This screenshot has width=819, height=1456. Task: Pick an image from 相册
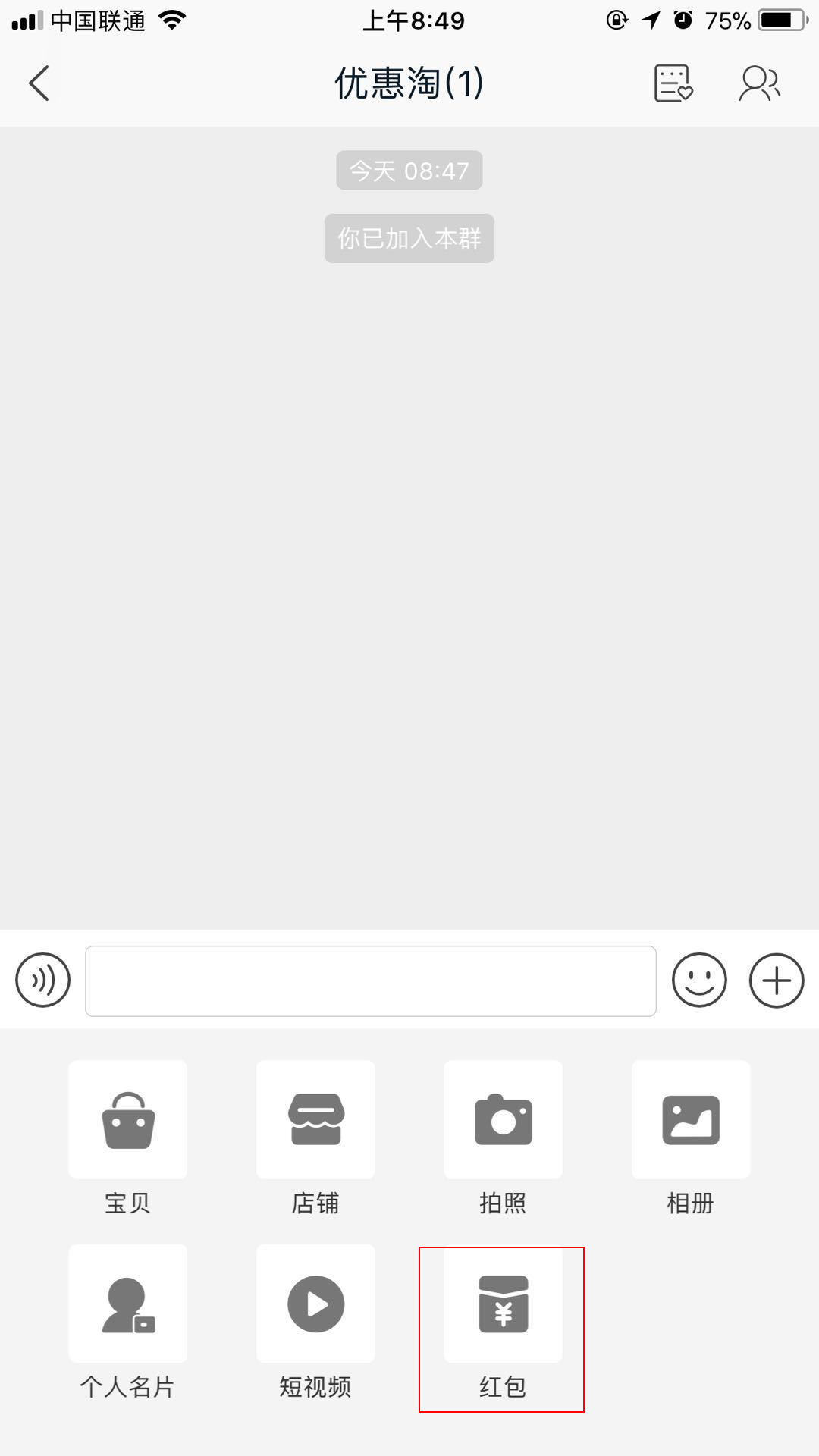click(x=691, y=1120)
